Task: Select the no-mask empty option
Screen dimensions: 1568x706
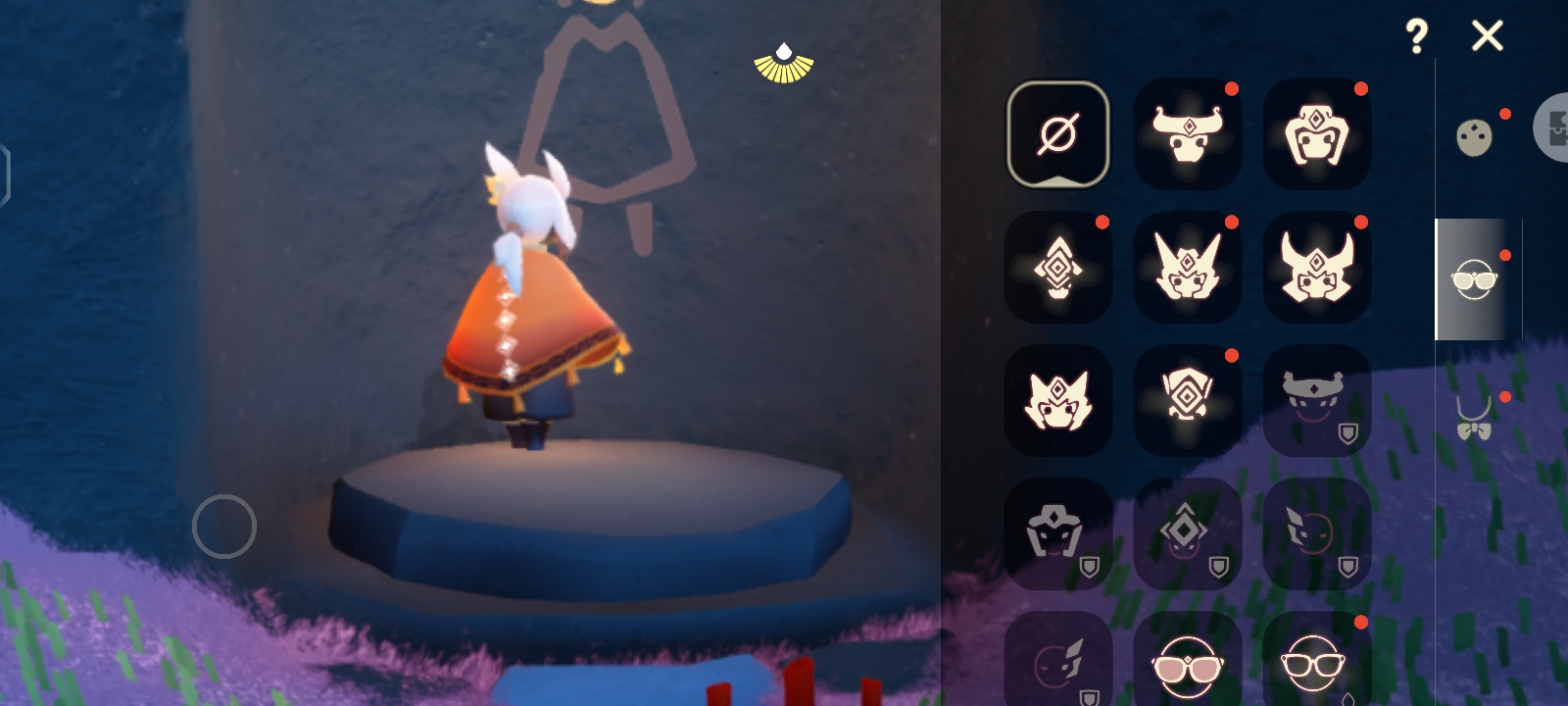Action: [1058, 134]
